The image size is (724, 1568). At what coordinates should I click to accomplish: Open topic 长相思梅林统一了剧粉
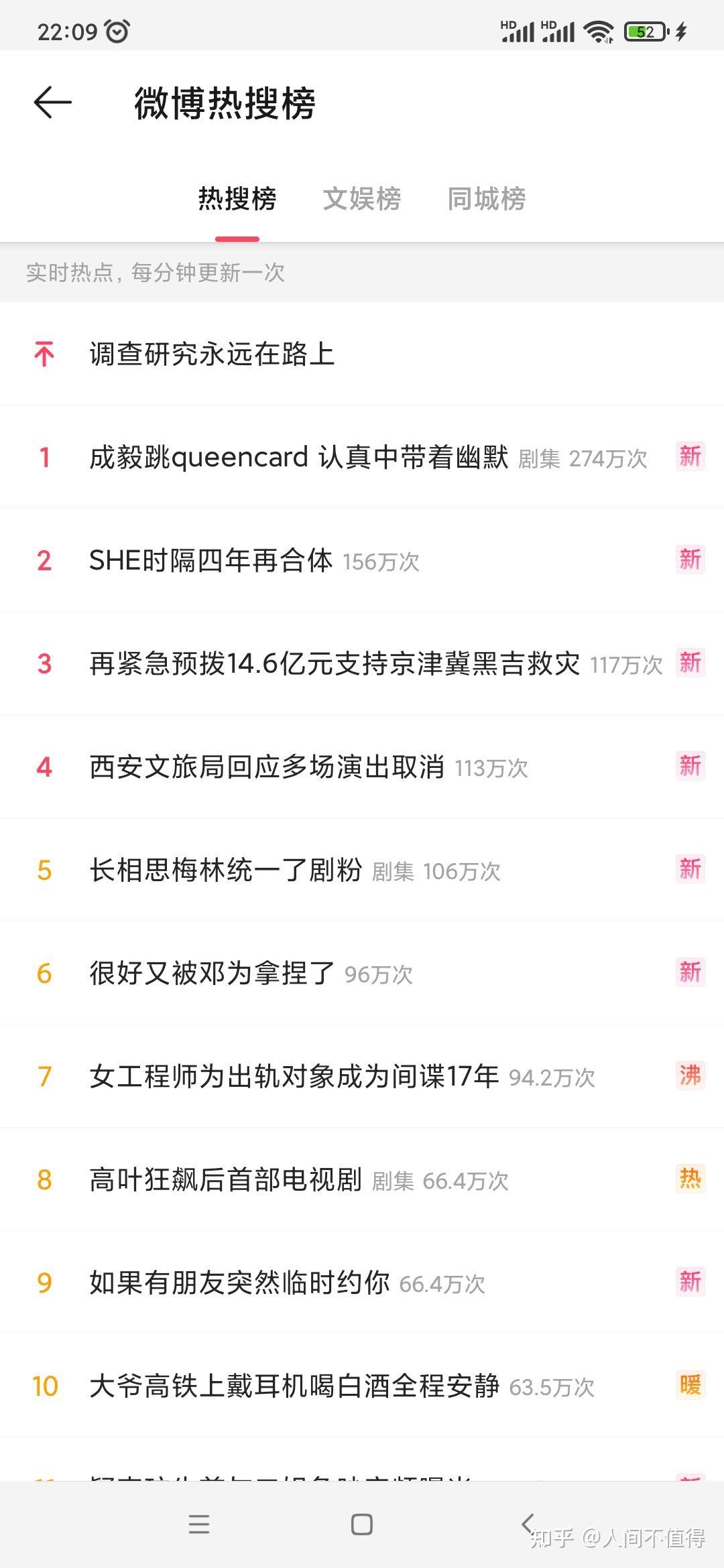tap(226, 870)
